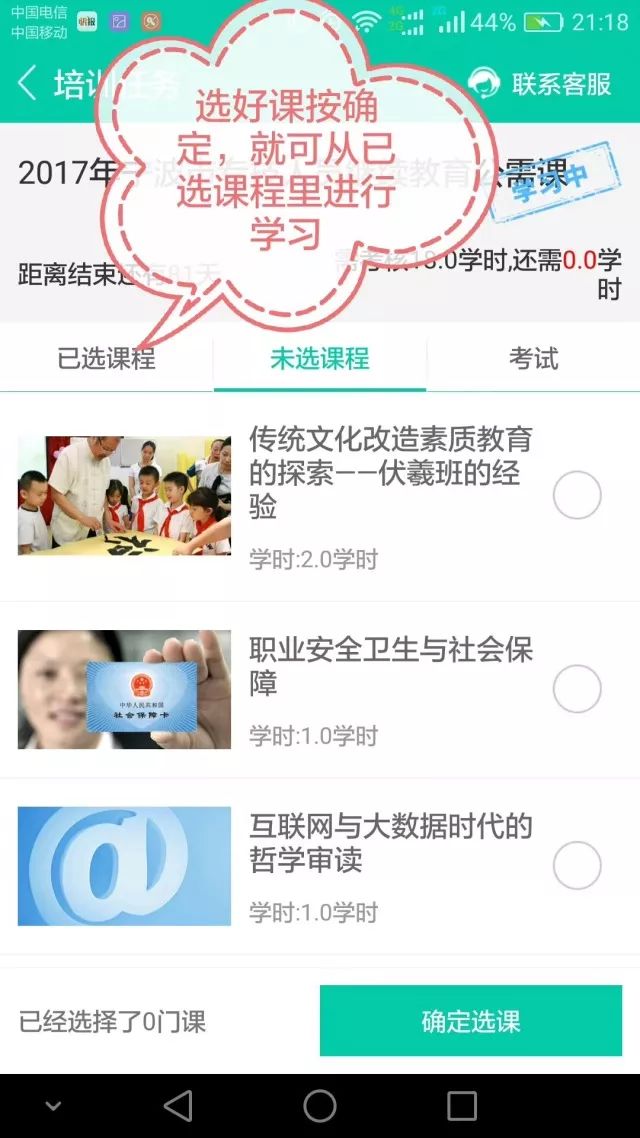Open the 传统文化改造素质教育 course thumbnail
This screenshot has width=640, height=1138.
[x=124, y=496]
